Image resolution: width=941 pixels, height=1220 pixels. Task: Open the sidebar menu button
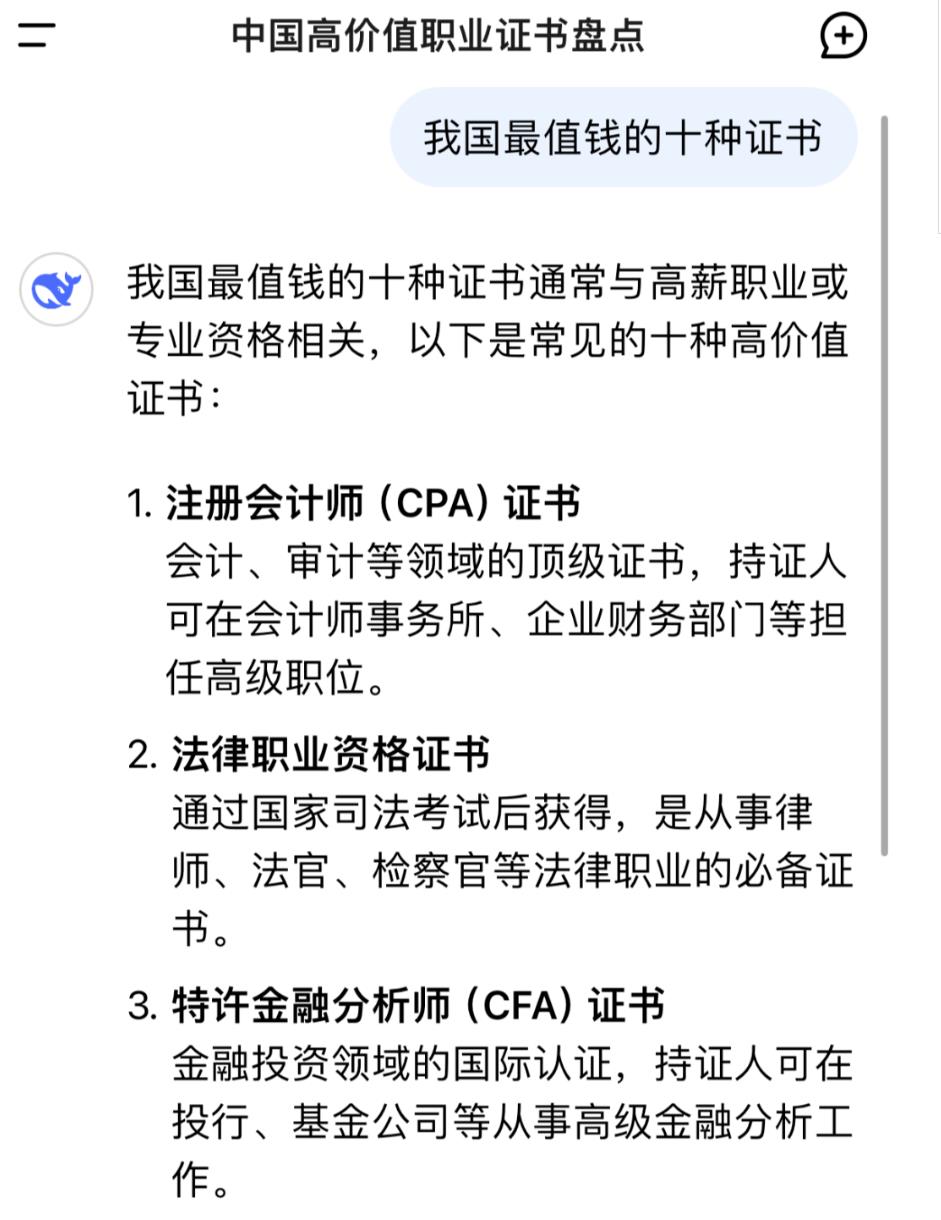point(36,36)
